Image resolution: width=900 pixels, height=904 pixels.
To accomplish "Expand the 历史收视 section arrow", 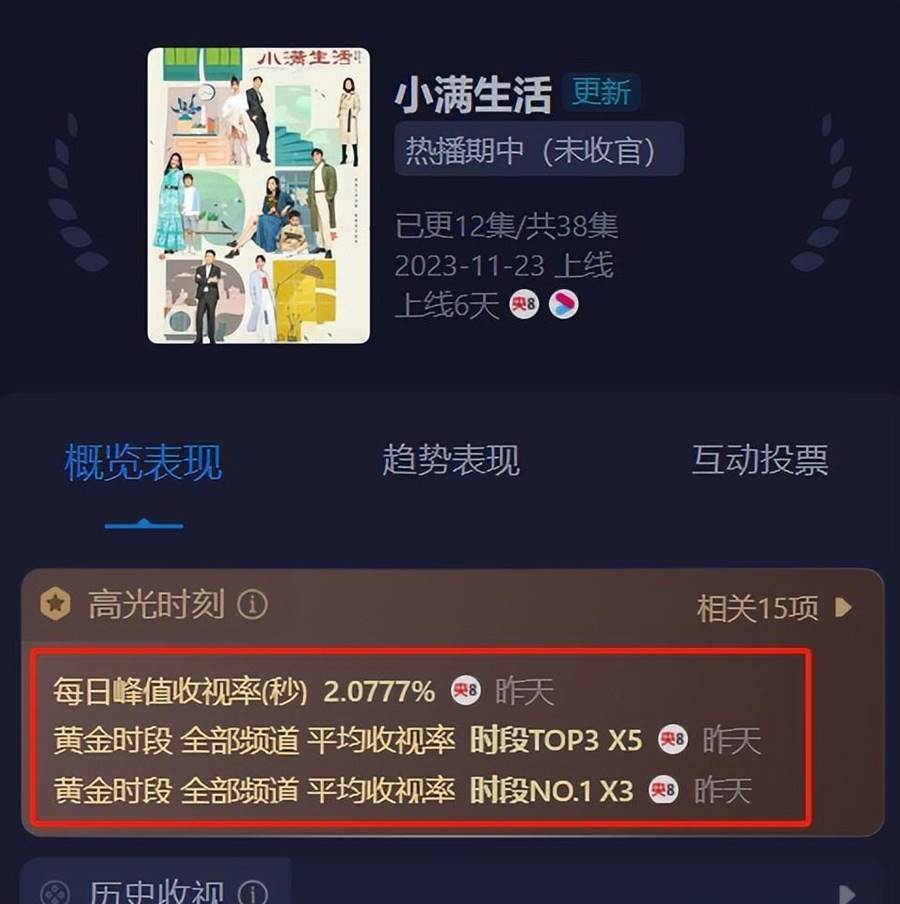I will pos(847,892).
